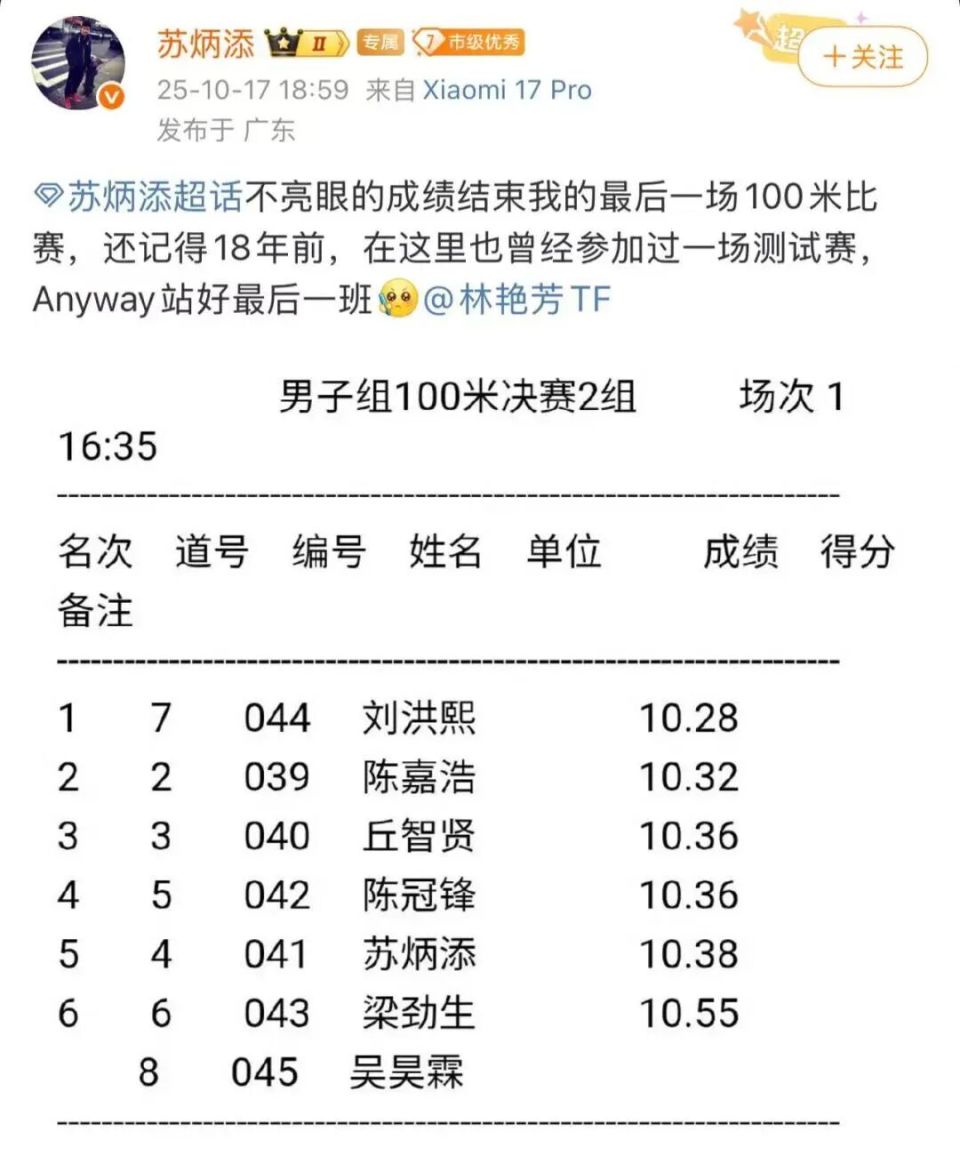
Task: Select 刘洪熙's winning result 10.28
Action: (688, 716)
